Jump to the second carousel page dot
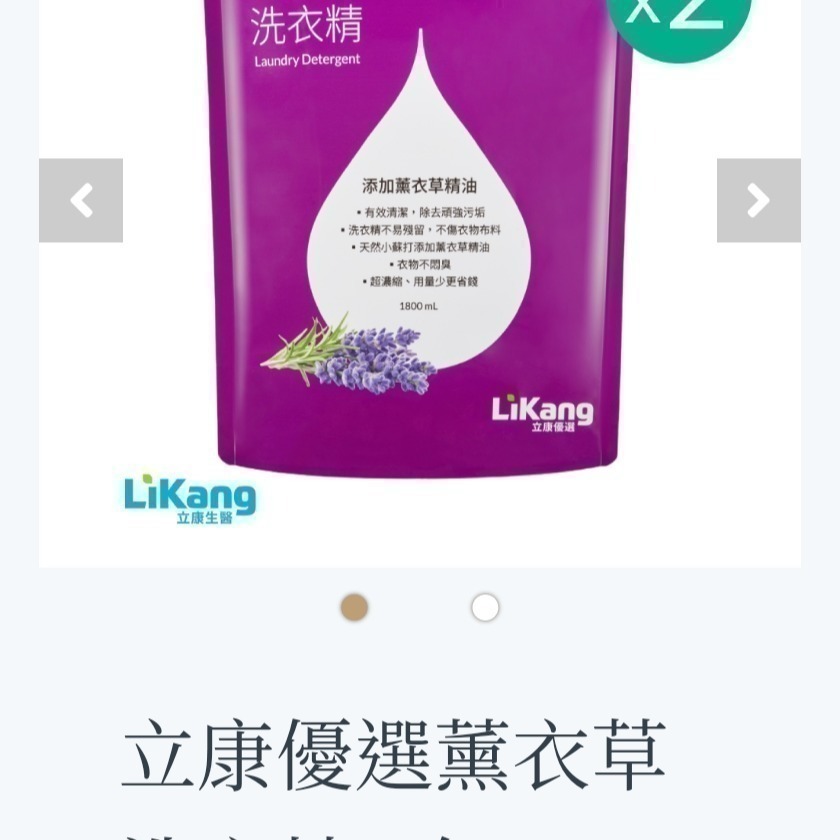 click(x=485, y=607)
